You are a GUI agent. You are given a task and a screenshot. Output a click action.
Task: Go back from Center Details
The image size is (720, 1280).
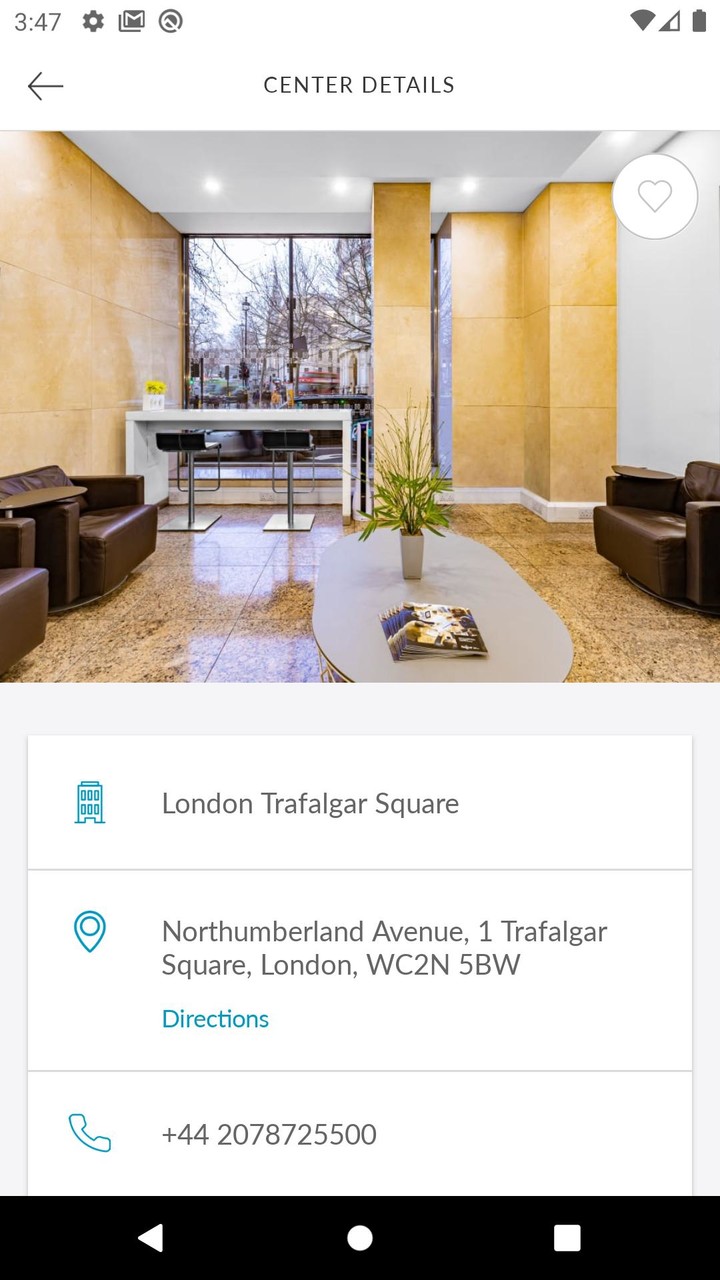(x=45, y=86)
